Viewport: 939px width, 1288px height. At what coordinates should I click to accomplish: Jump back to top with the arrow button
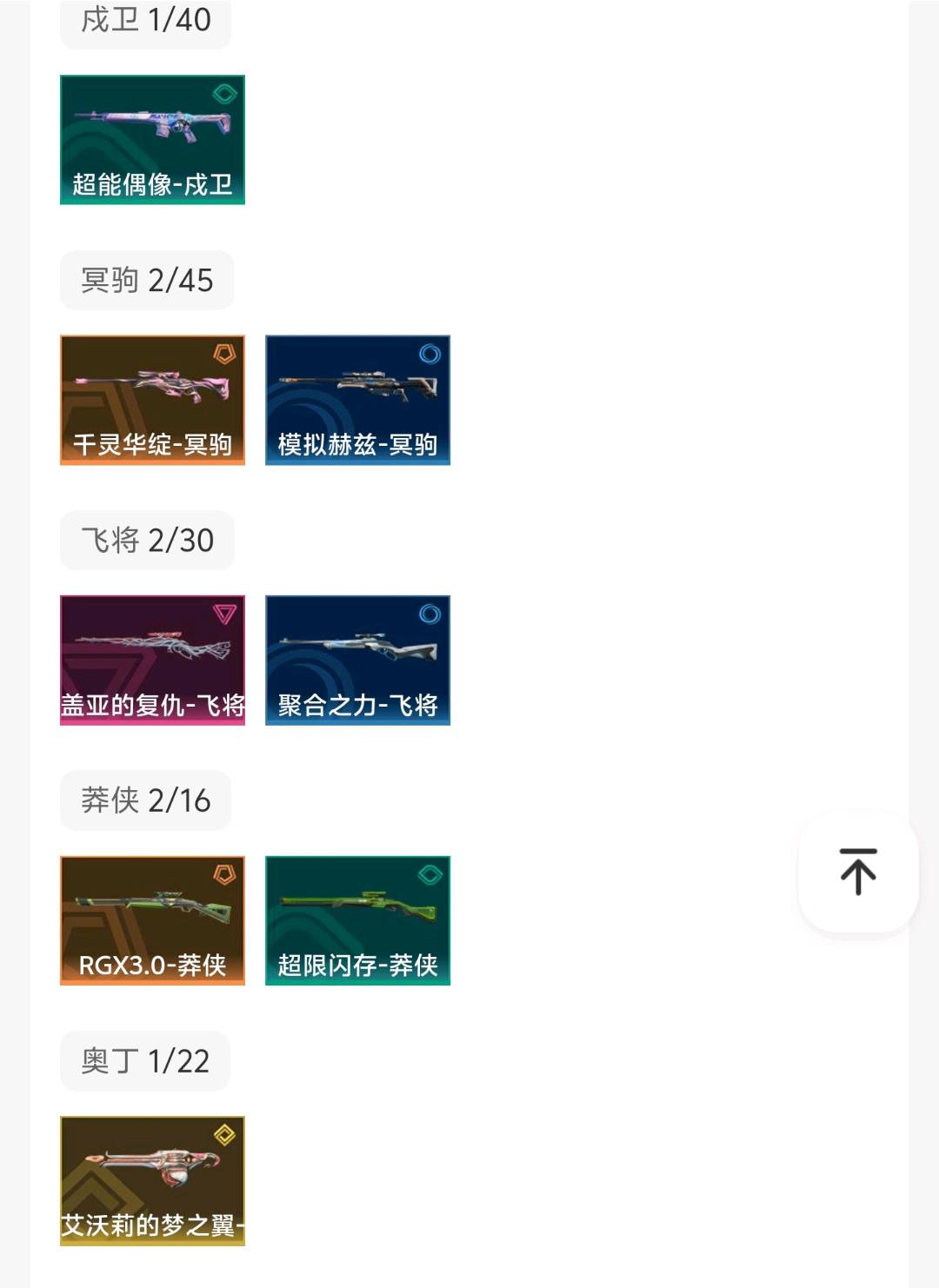pos(858,872)
